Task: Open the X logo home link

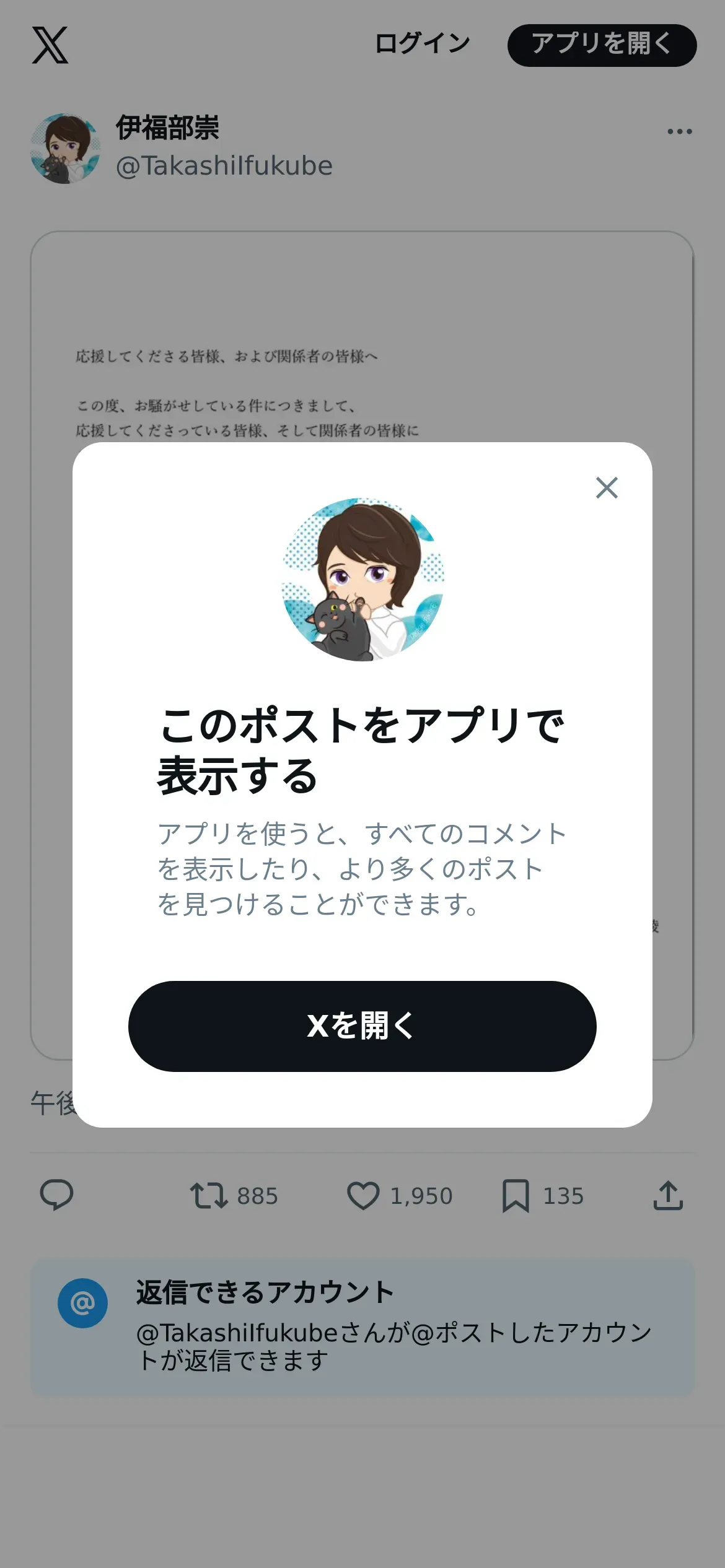Action: click(50, 45)
